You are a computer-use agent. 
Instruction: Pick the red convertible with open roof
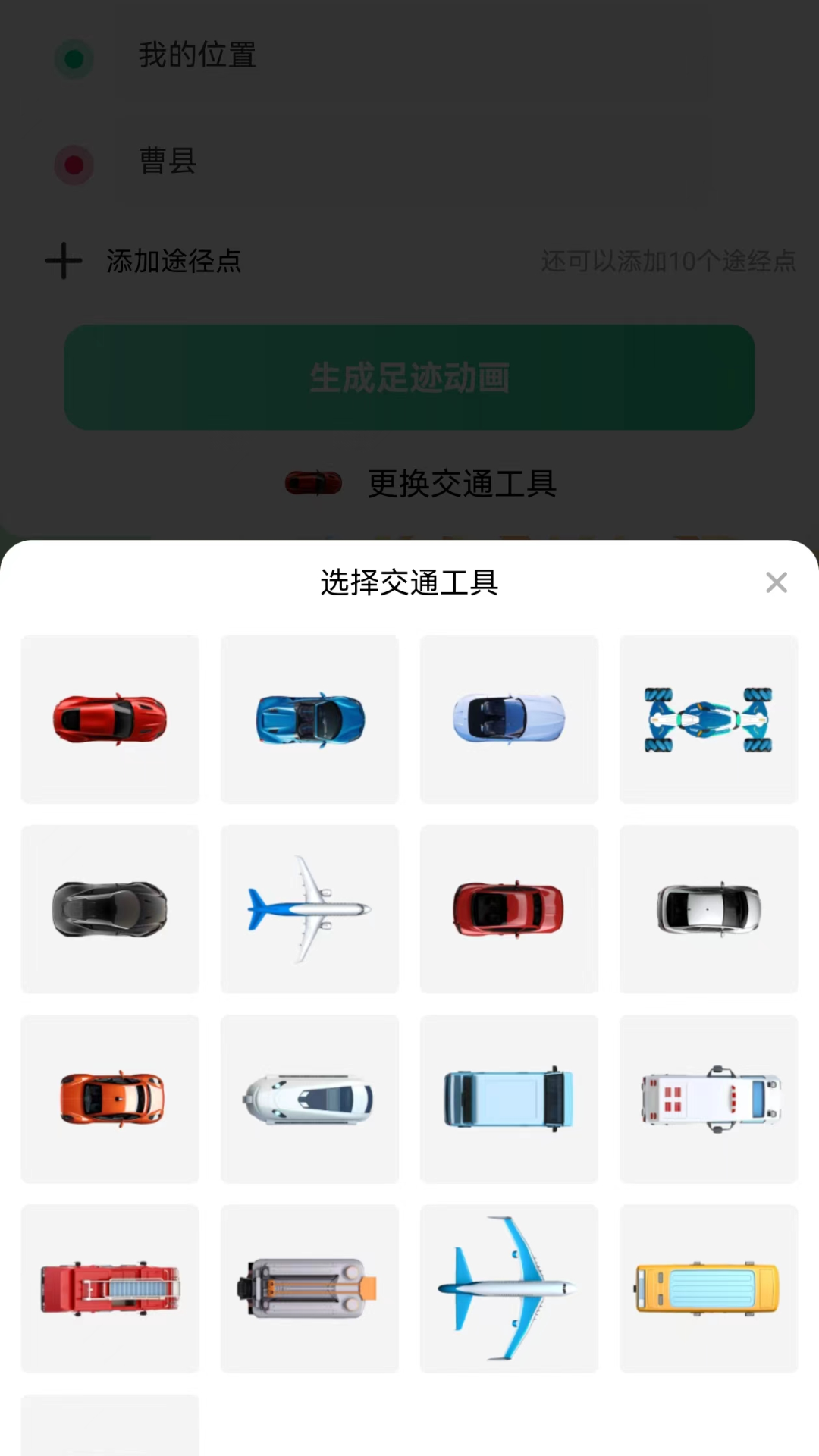(x=509, y=908)
